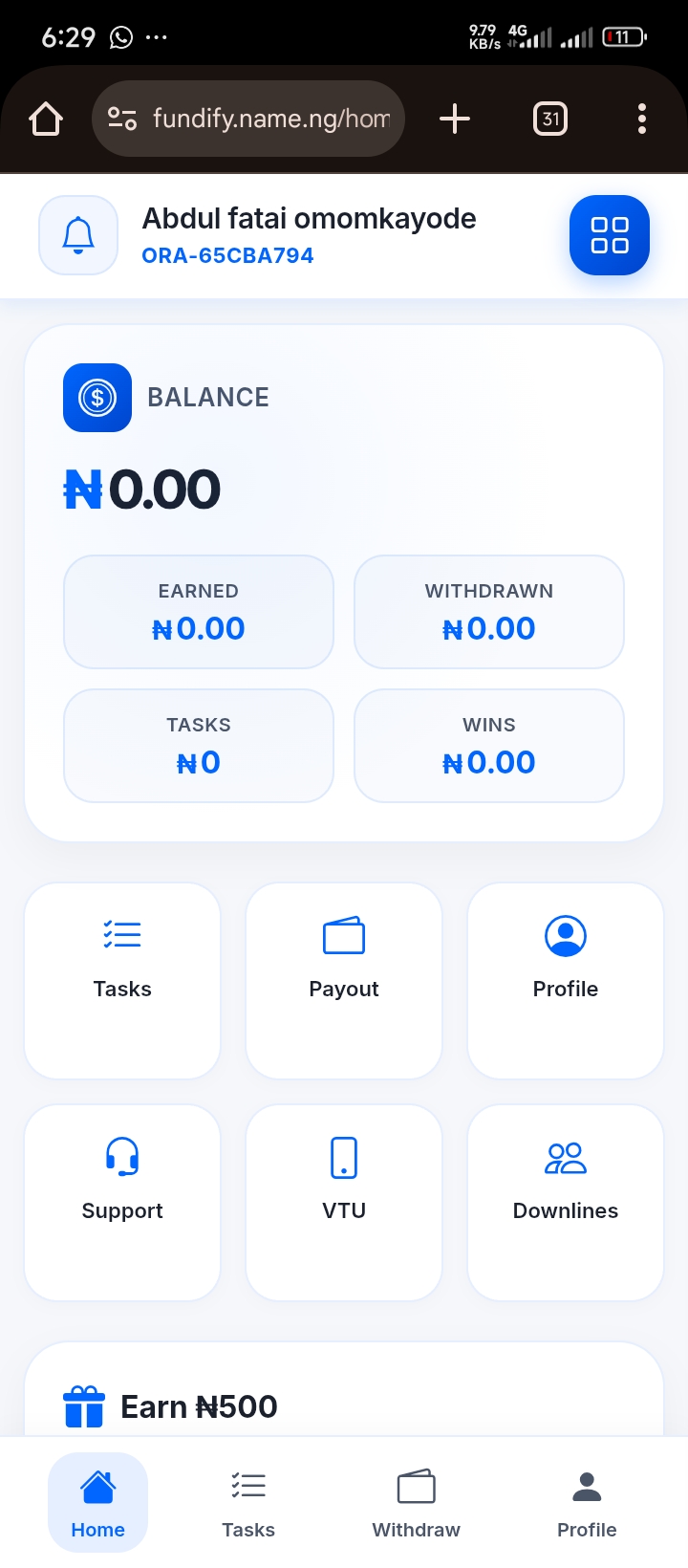Switch to the Profile bottom tab
The height and width of the screenshot is (1568, 688).
coord(587,1503)
